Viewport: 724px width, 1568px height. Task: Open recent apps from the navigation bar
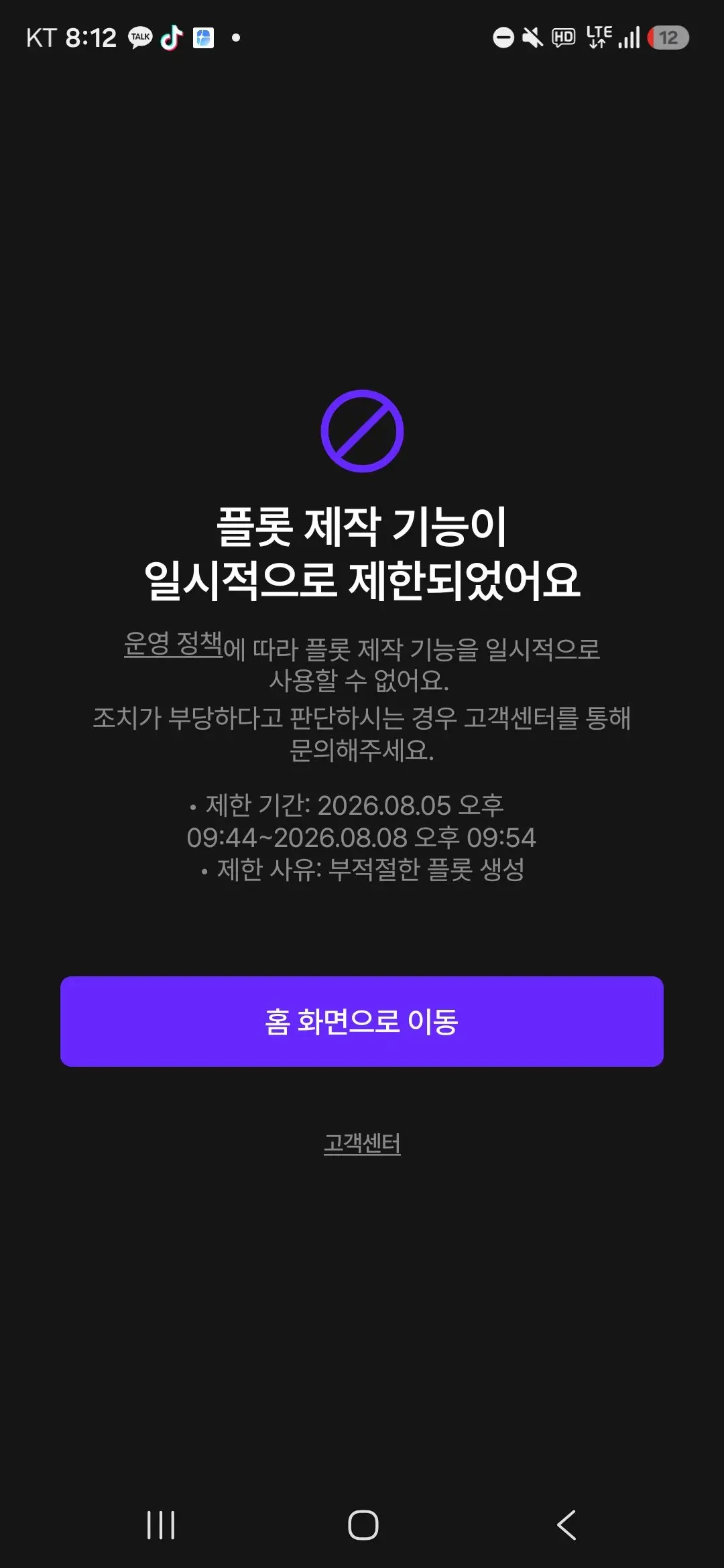coord(161,1525)
